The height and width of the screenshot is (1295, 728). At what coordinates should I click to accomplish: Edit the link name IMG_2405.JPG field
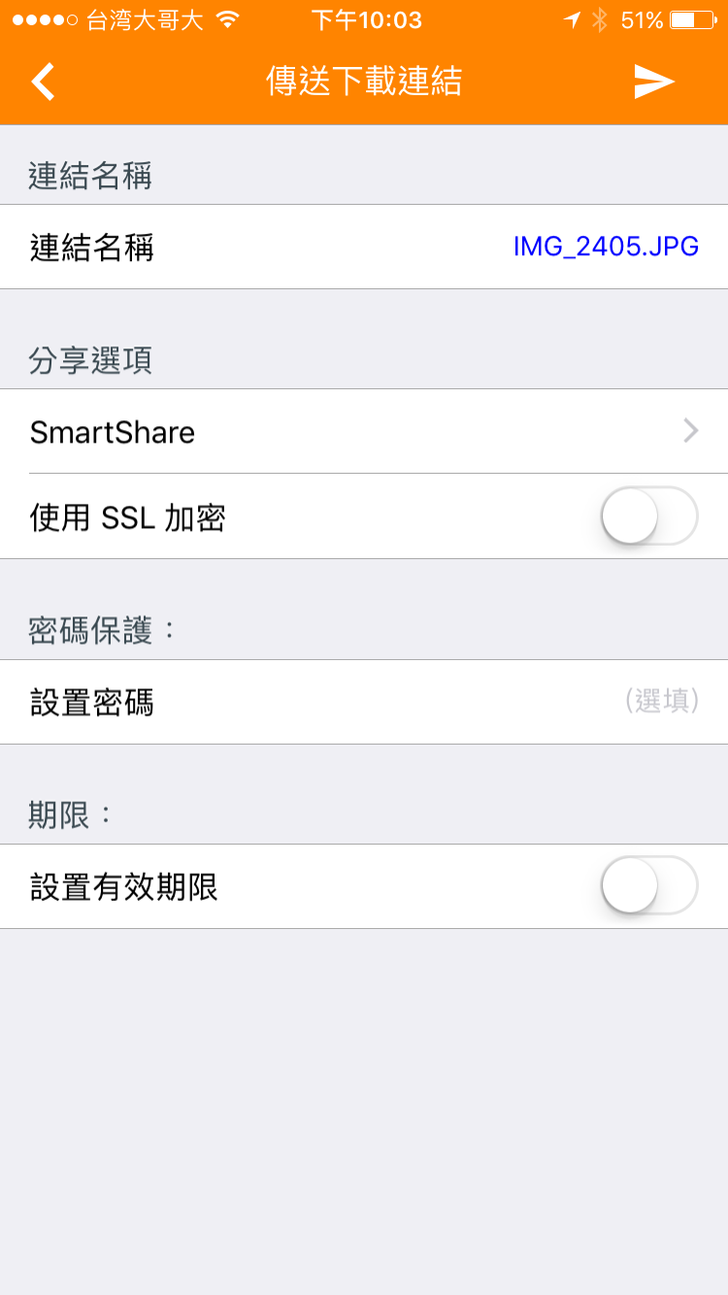(x=605, y=247)
